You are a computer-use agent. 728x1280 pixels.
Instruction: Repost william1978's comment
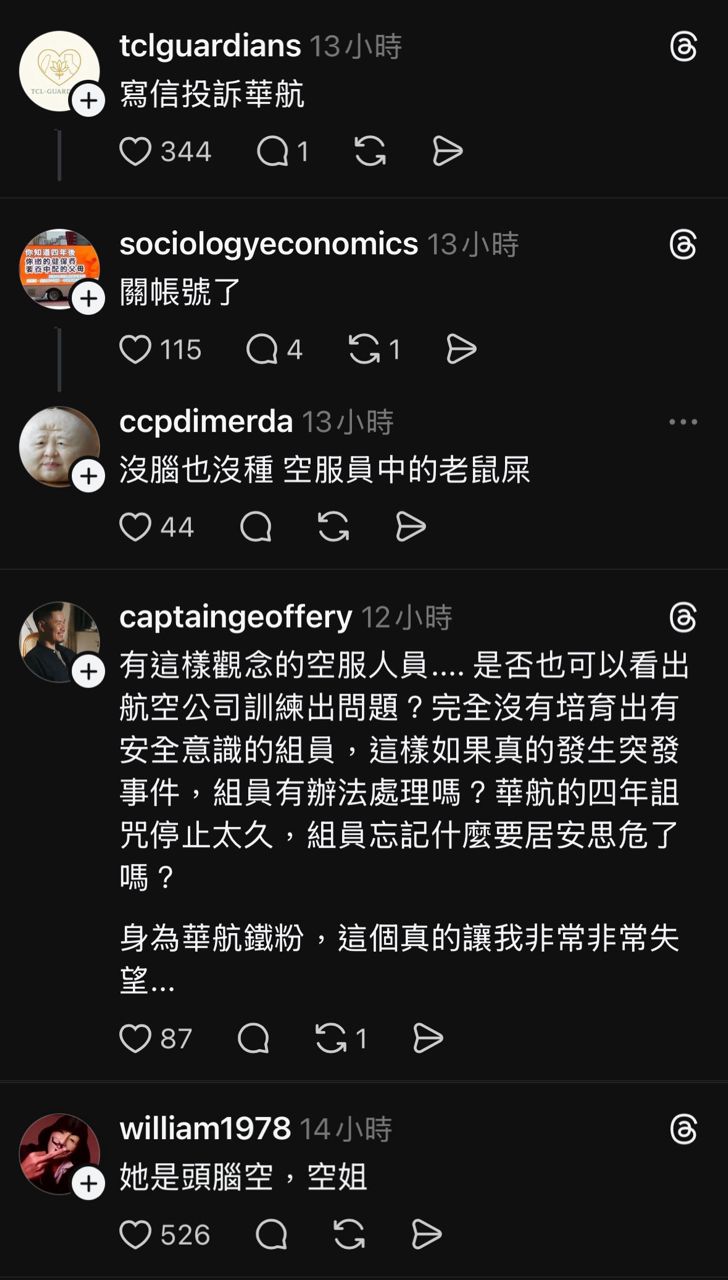coord(349,1234)
